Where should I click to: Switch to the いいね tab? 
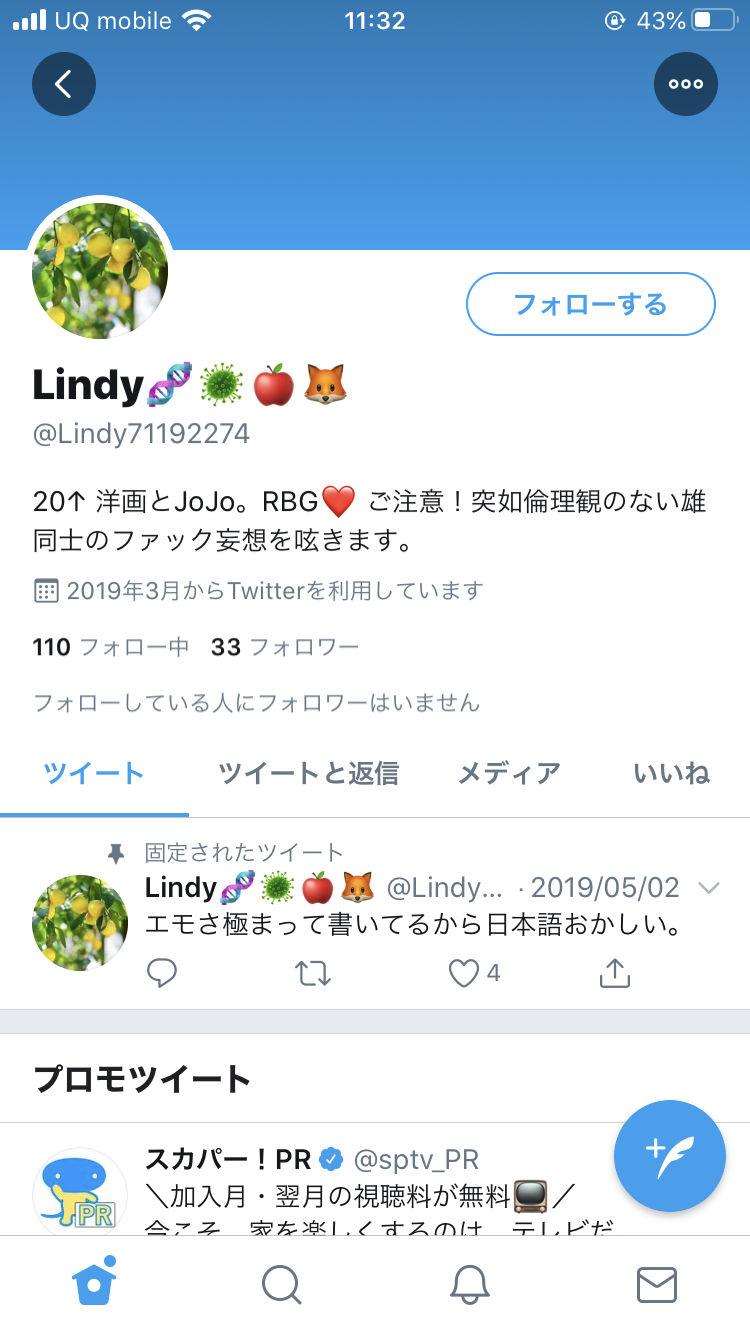(672, 773)
